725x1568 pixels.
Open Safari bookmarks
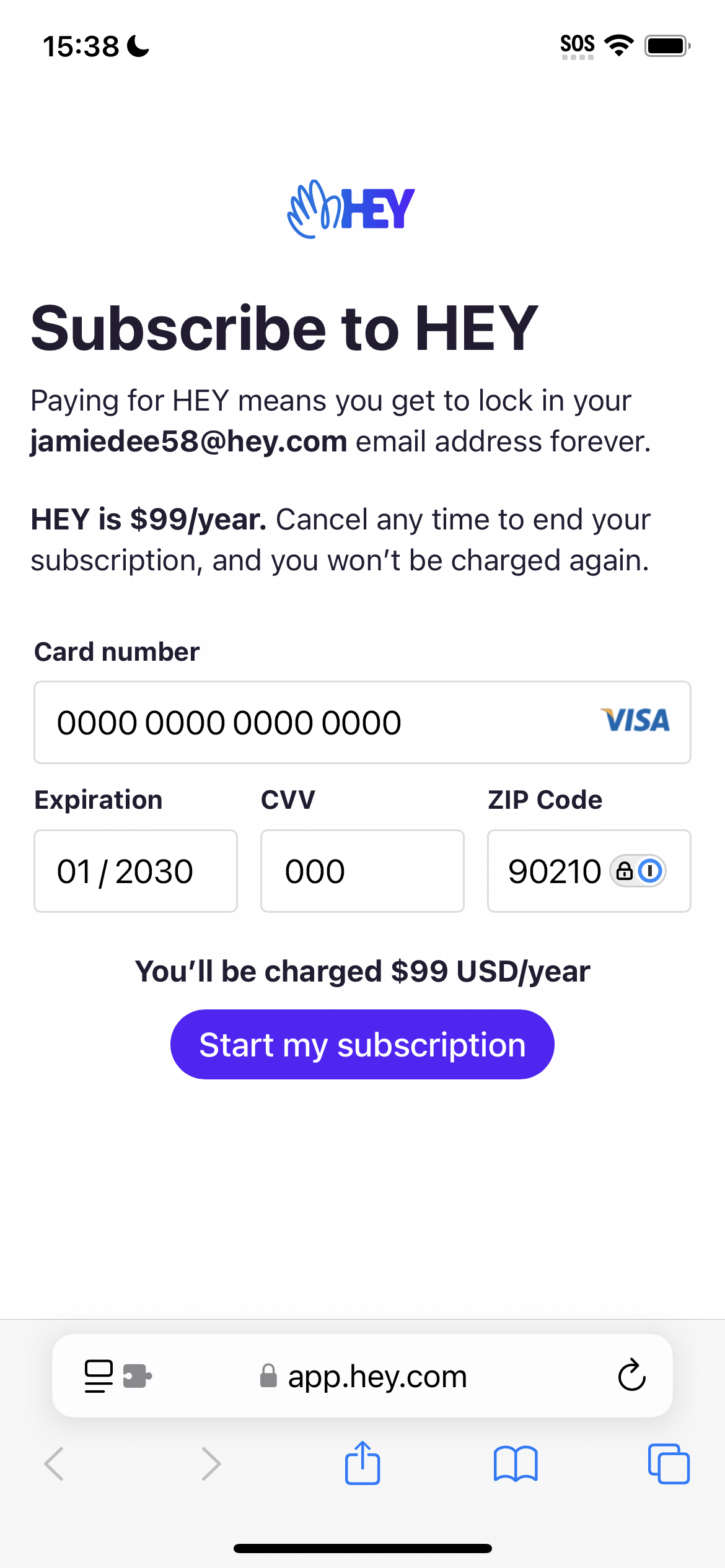pos(516,1463)
